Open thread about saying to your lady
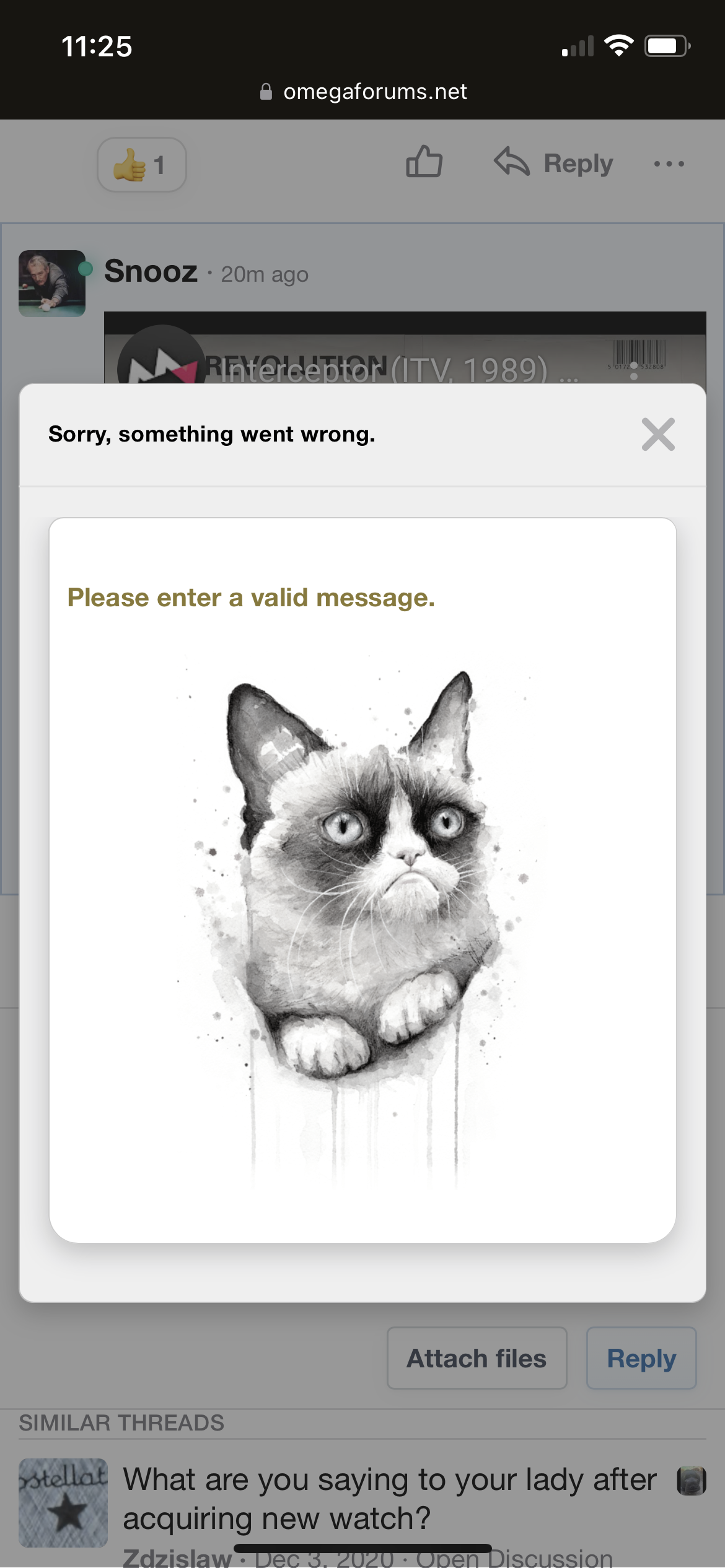Image resolution: width=725 pixels, height=1568 pixels. (x=389, y=1498)
